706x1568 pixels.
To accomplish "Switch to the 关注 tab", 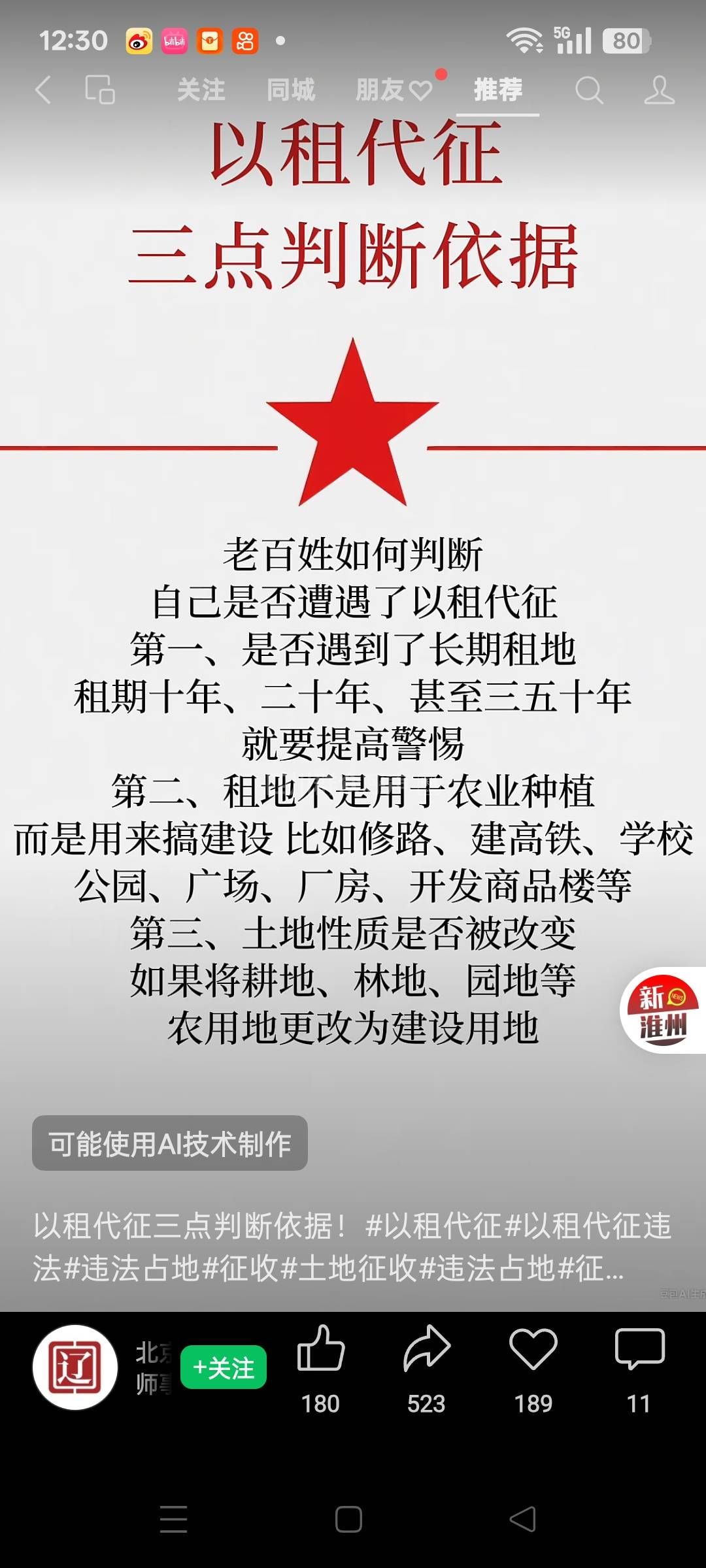I will (201, 90).
